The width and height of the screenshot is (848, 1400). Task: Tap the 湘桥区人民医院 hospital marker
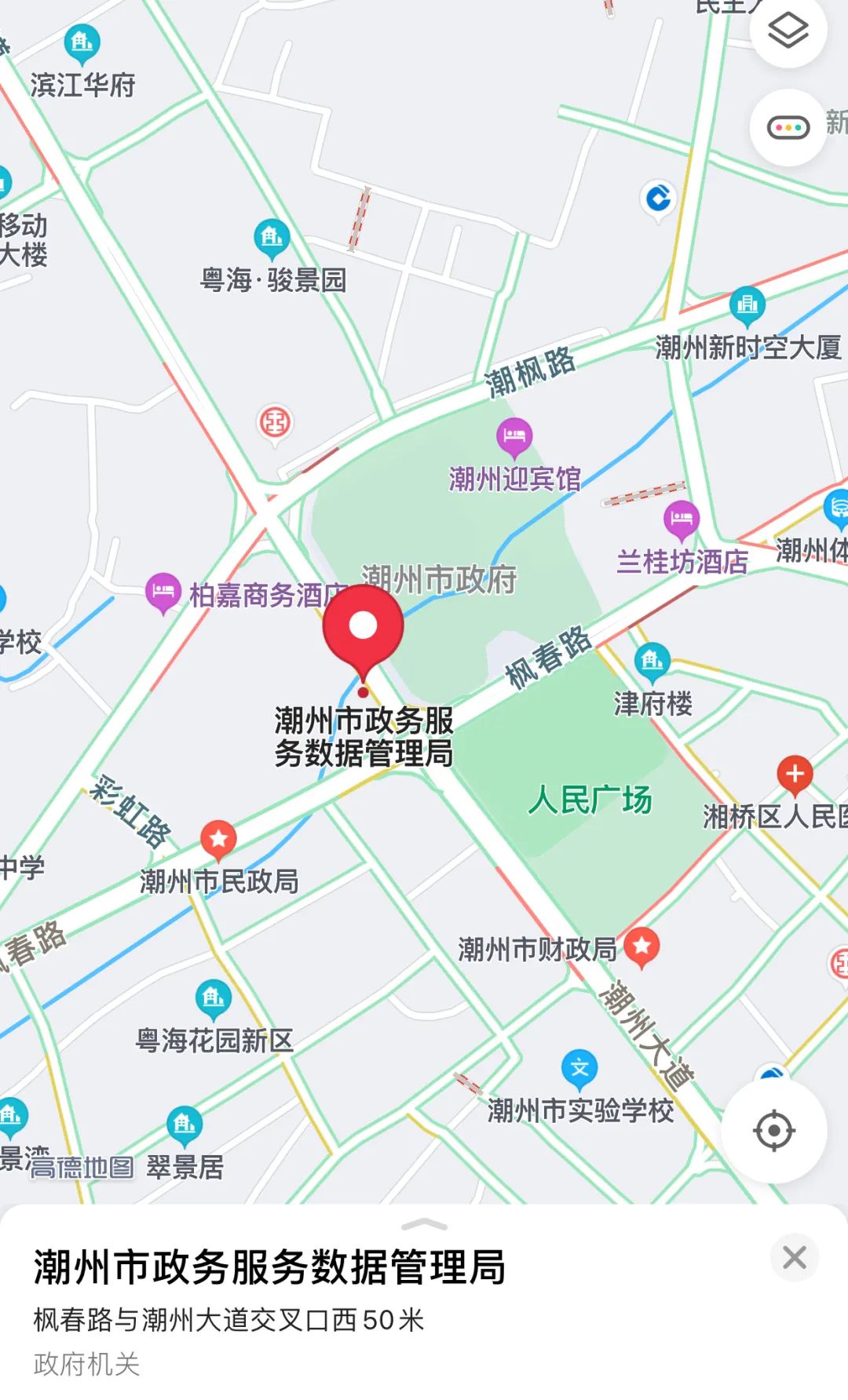[x=795, y=774]
